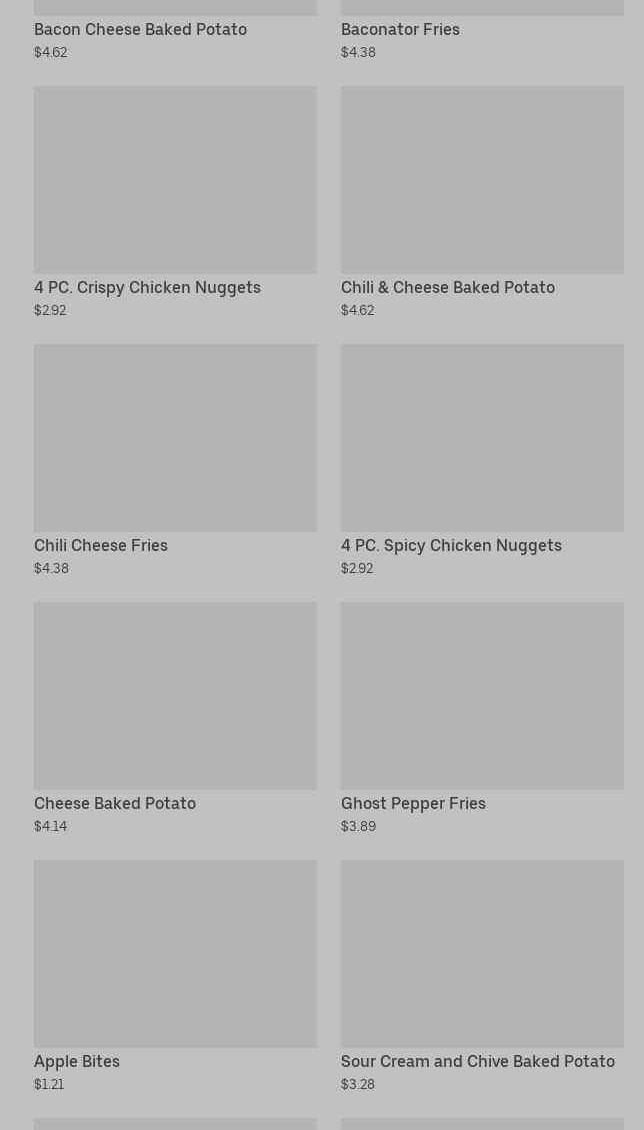Select Baconator Fries

[x=482, y=30]
